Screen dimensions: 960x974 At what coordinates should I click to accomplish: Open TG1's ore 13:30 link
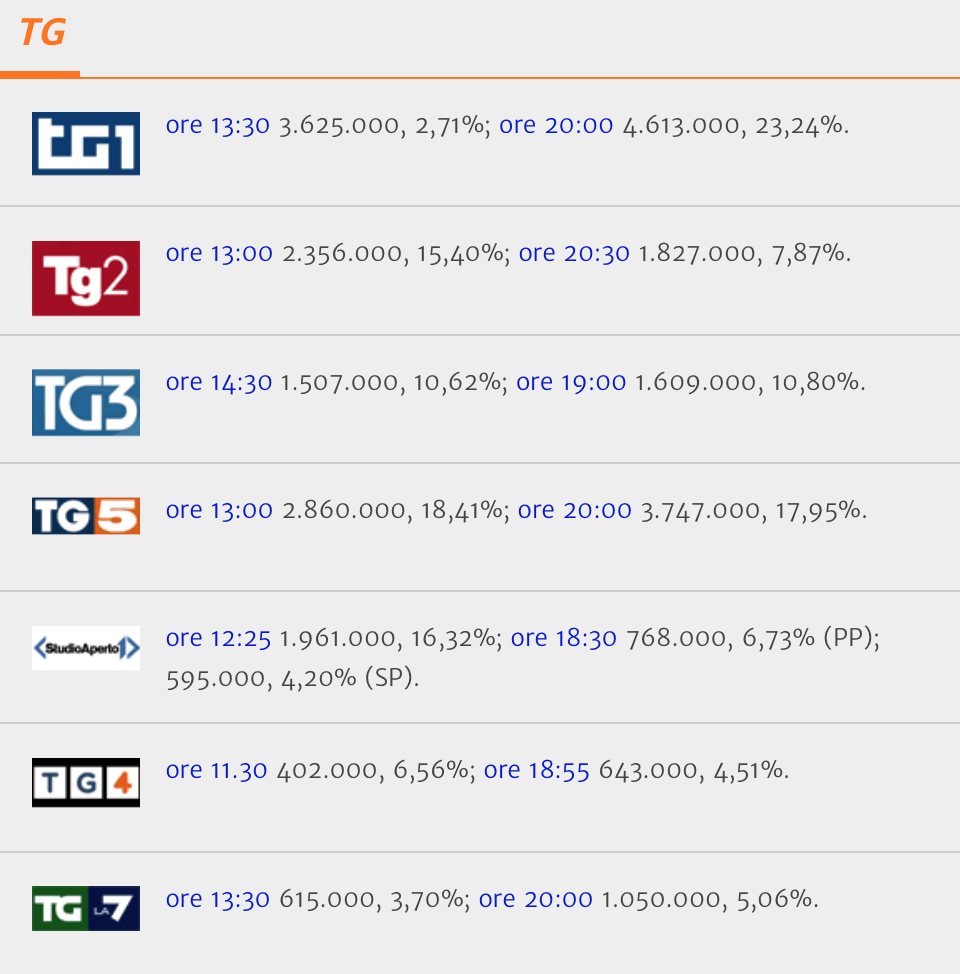[218, 126]
